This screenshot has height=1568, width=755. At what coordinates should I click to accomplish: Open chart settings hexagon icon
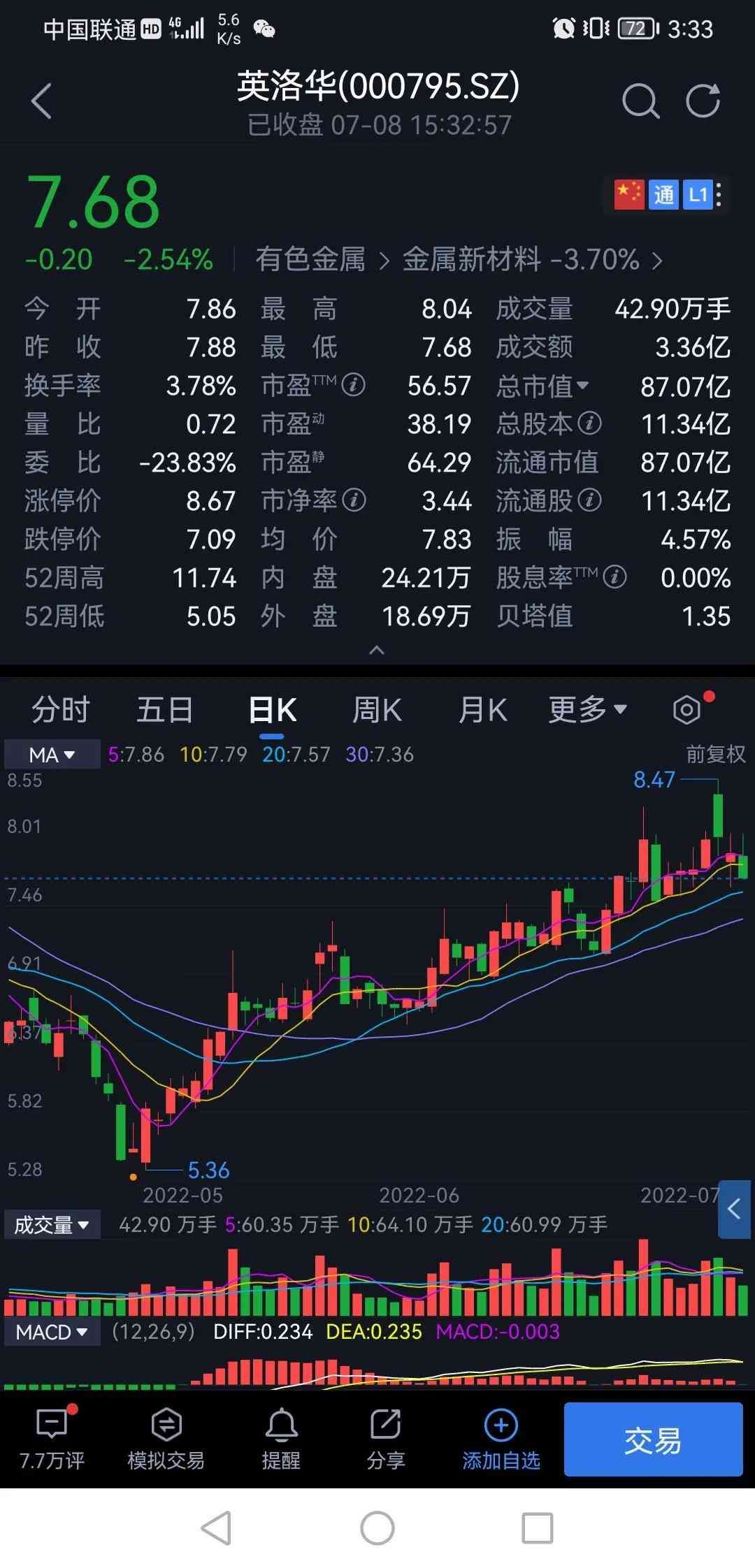687,710
